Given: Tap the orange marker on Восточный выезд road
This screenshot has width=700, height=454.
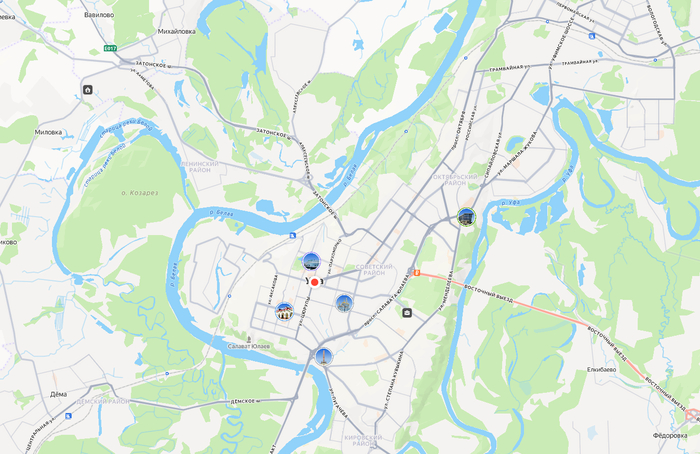Looking at the screenshot, I should tap(417, 272).
